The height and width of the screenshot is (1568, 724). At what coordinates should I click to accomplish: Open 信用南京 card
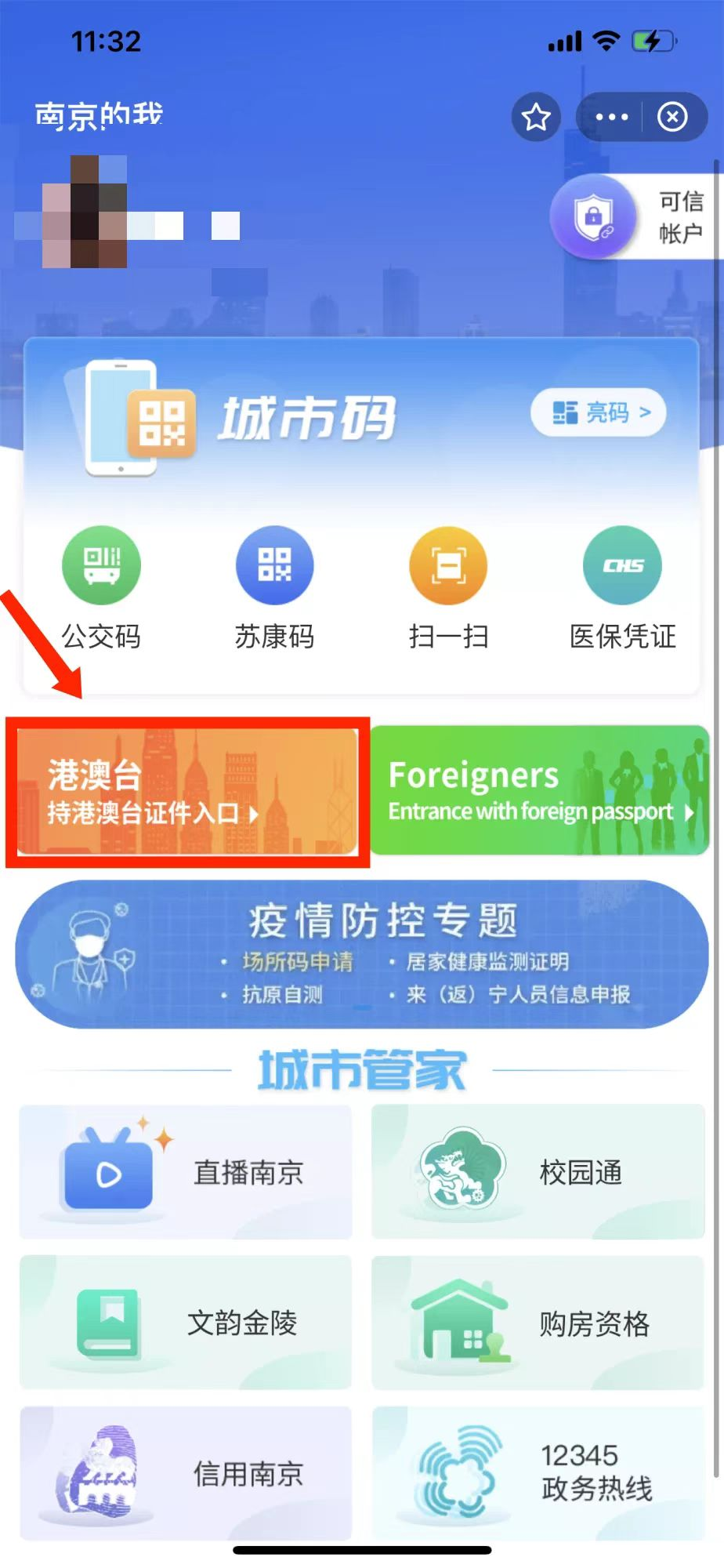coord(186,1473)
